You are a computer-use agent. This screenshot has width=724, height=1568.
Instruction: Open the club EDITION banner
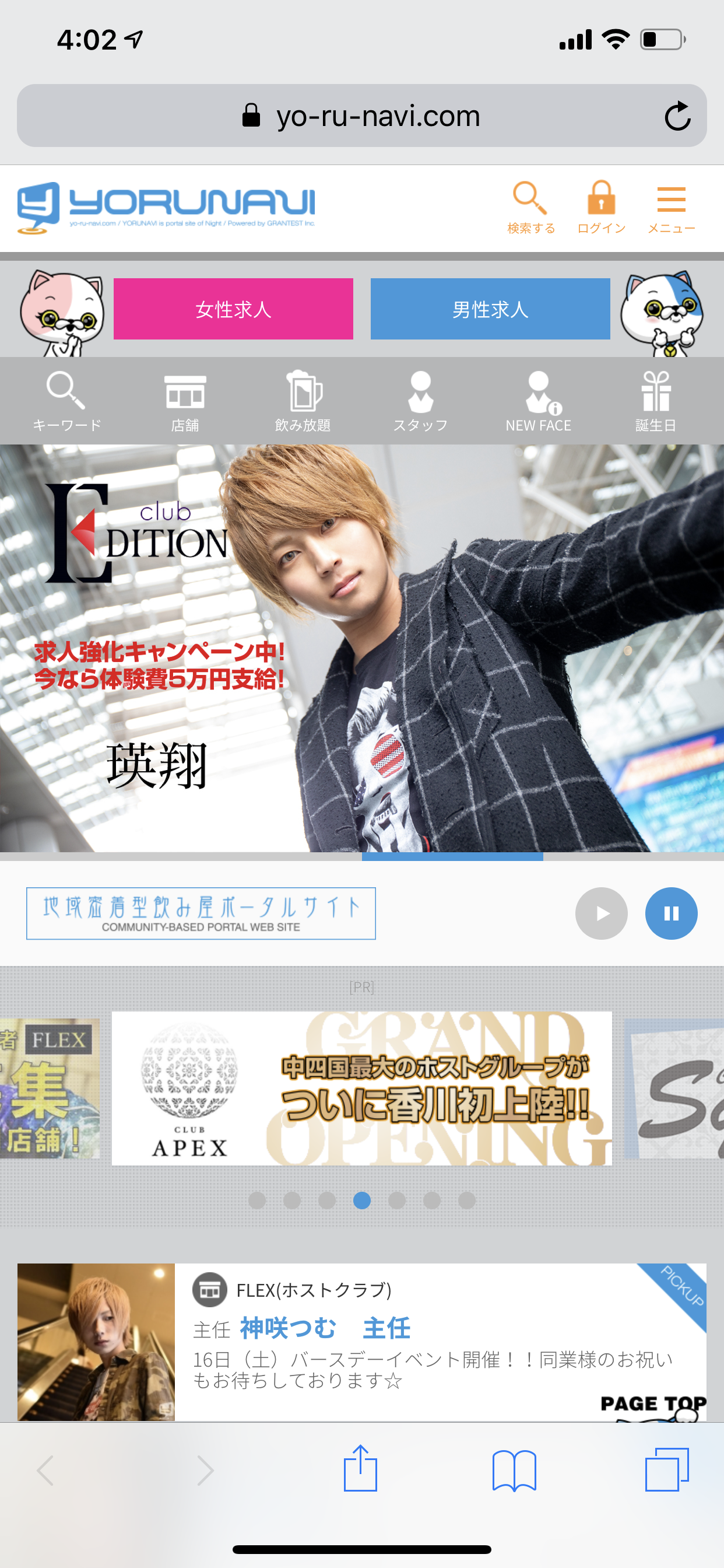pos(362,647)
